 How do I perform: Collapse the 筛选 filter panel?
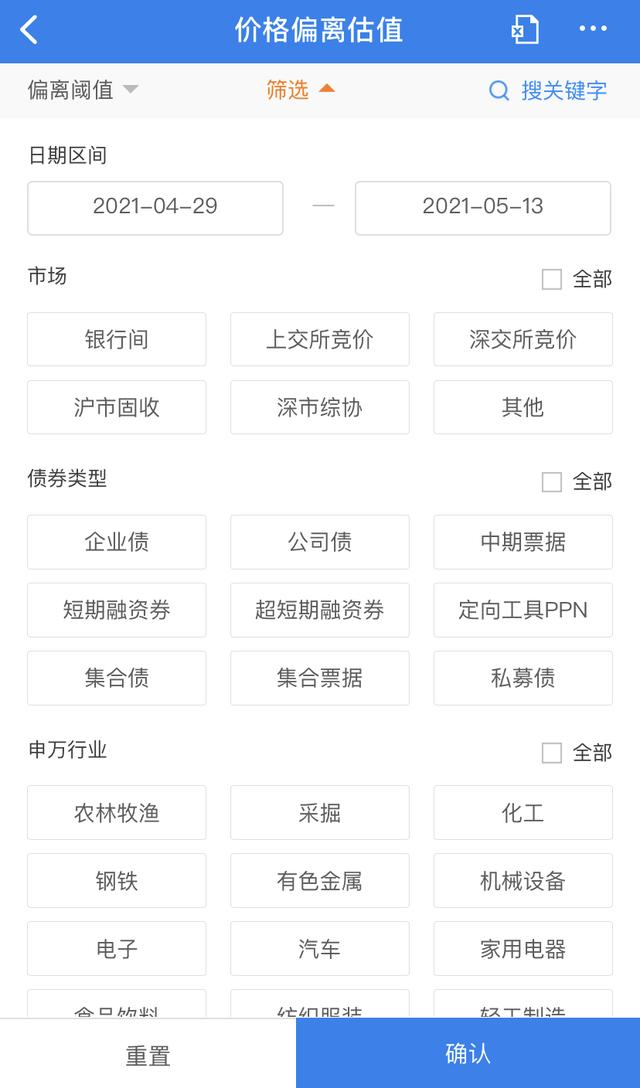(300, 90)
